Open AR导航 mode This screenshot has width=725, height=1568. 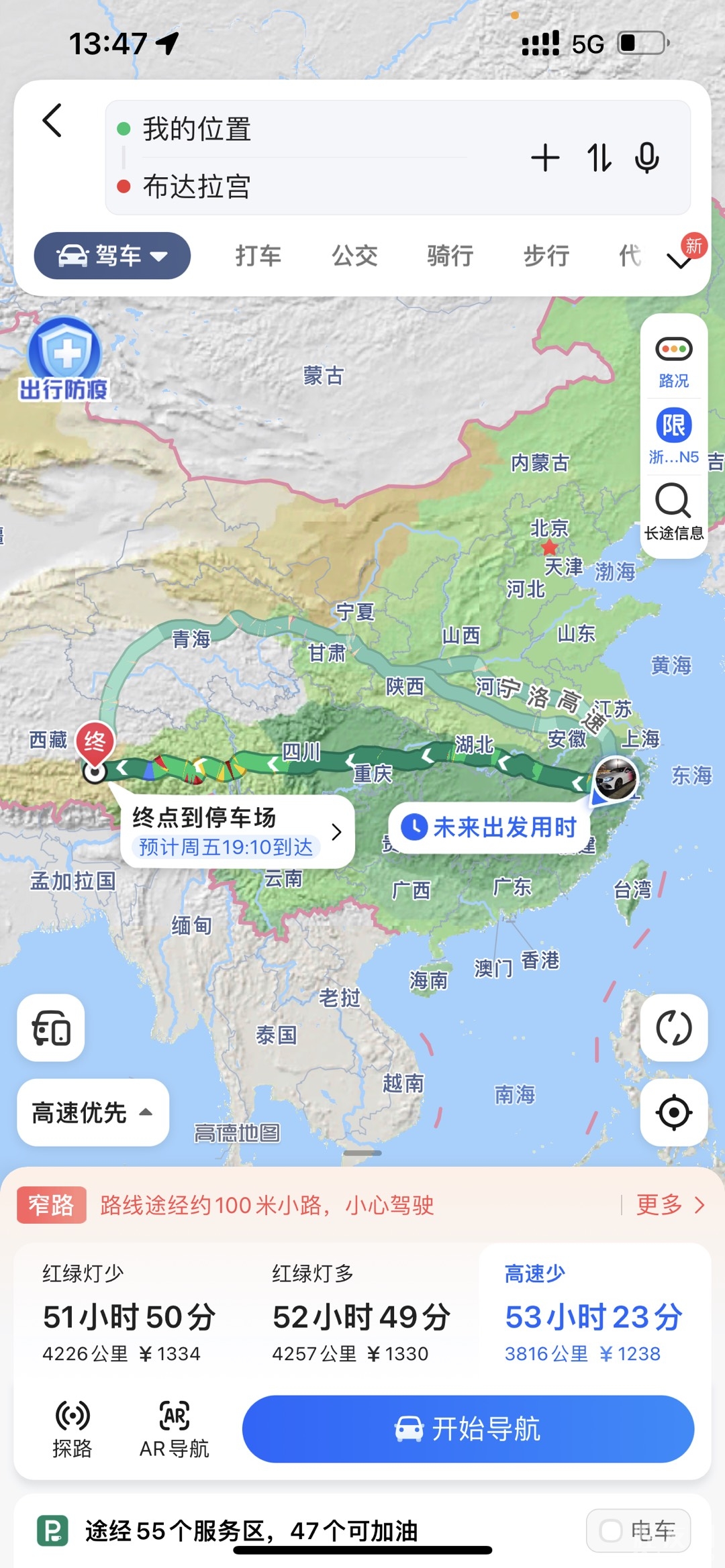pyautogui.click(x=175, y=1429)
